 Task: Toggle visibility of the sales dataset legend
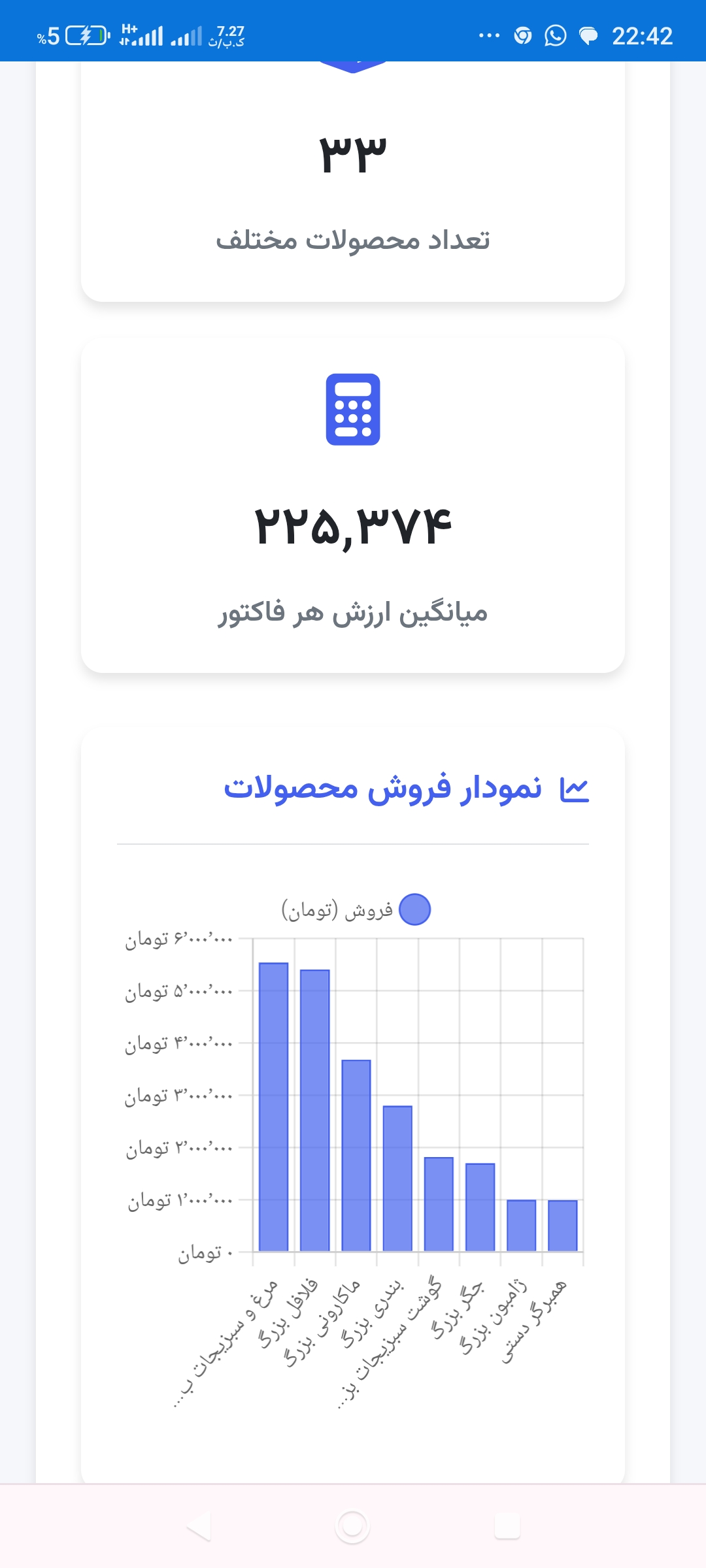414,909
